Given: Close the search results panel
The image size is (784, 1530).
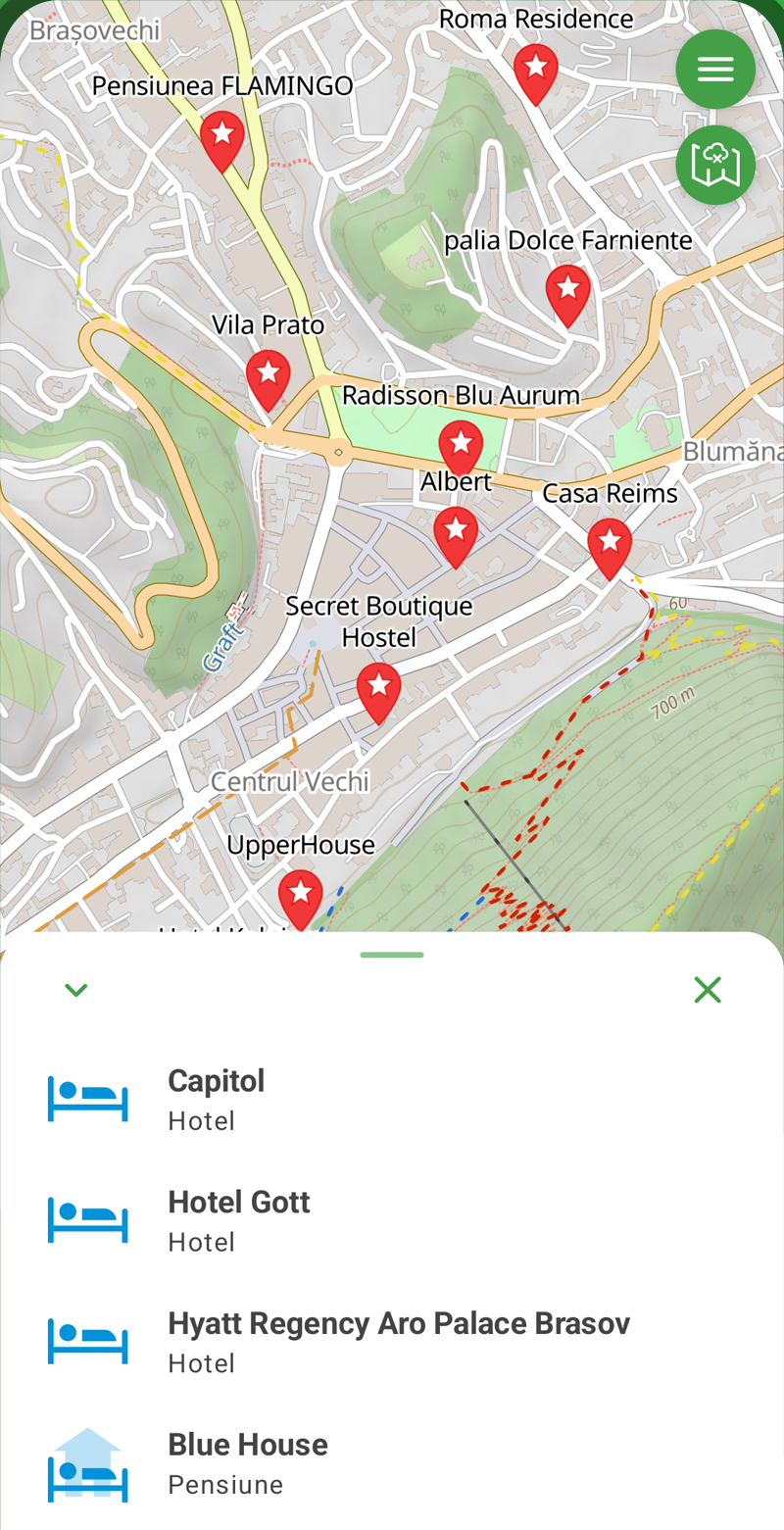Looking at the screenshot, I should [708, 990].
